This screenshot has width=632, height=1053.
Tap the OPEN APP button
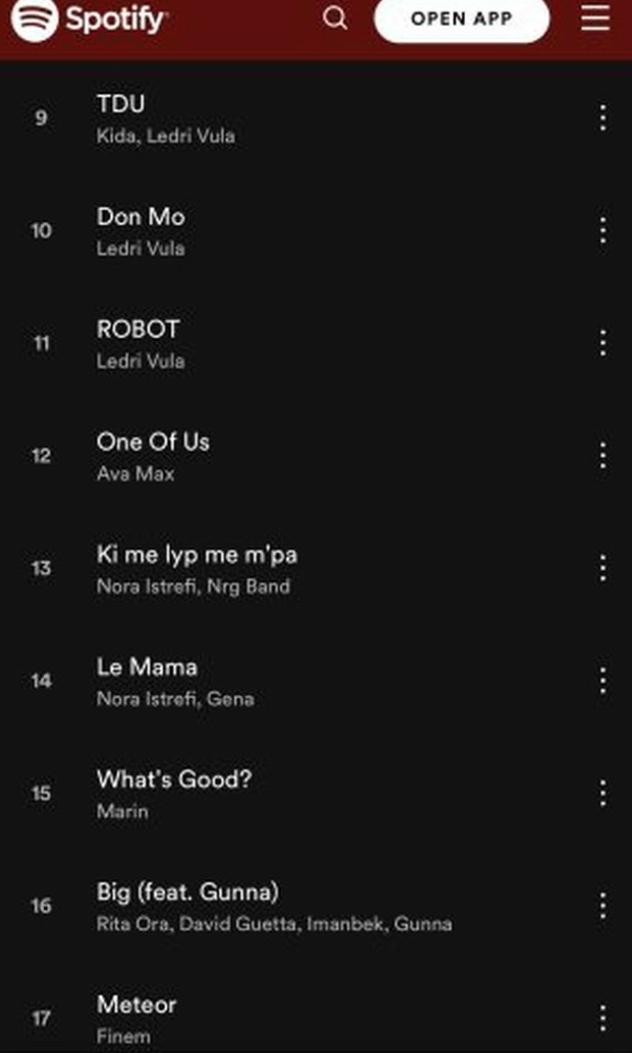point(461,19)
